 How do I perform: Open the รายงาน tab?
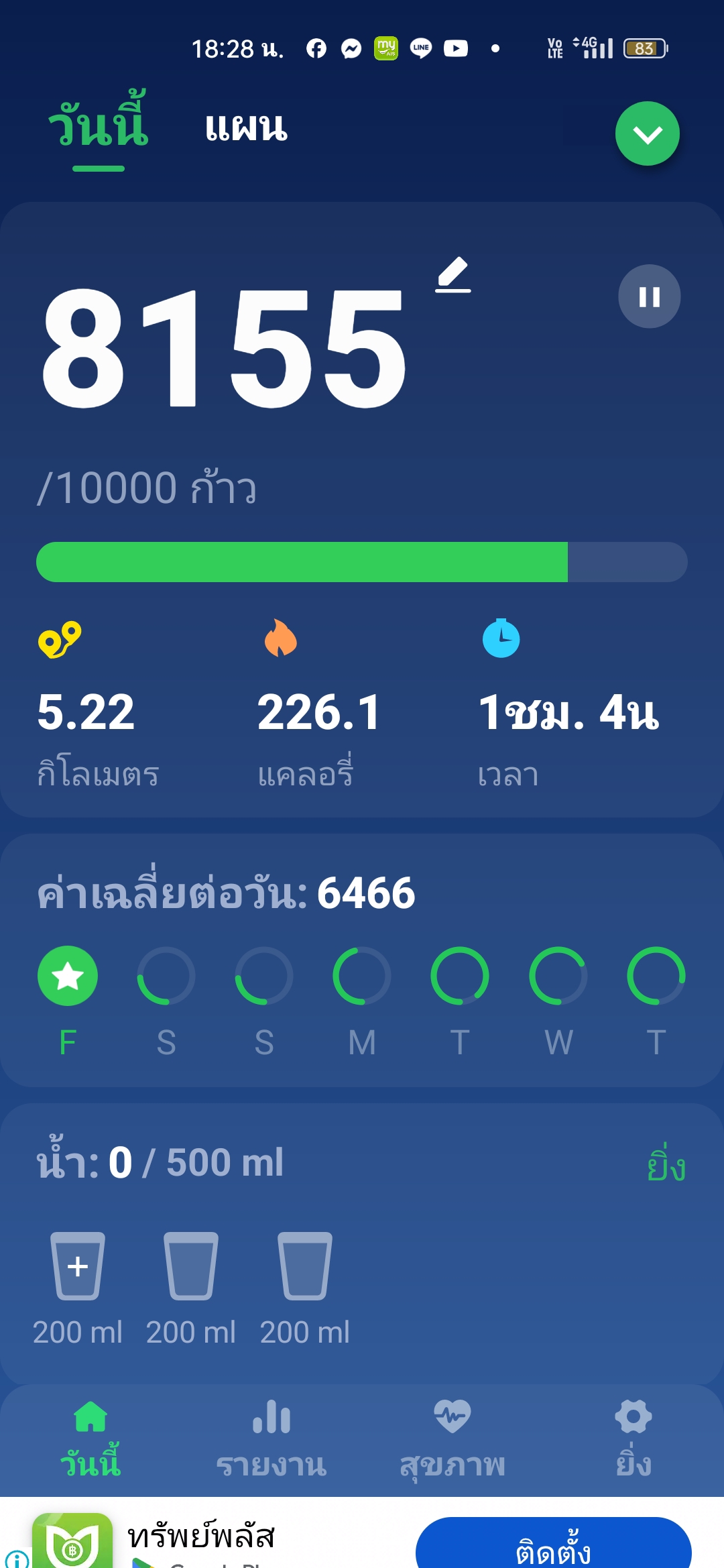coord(271,1439)
